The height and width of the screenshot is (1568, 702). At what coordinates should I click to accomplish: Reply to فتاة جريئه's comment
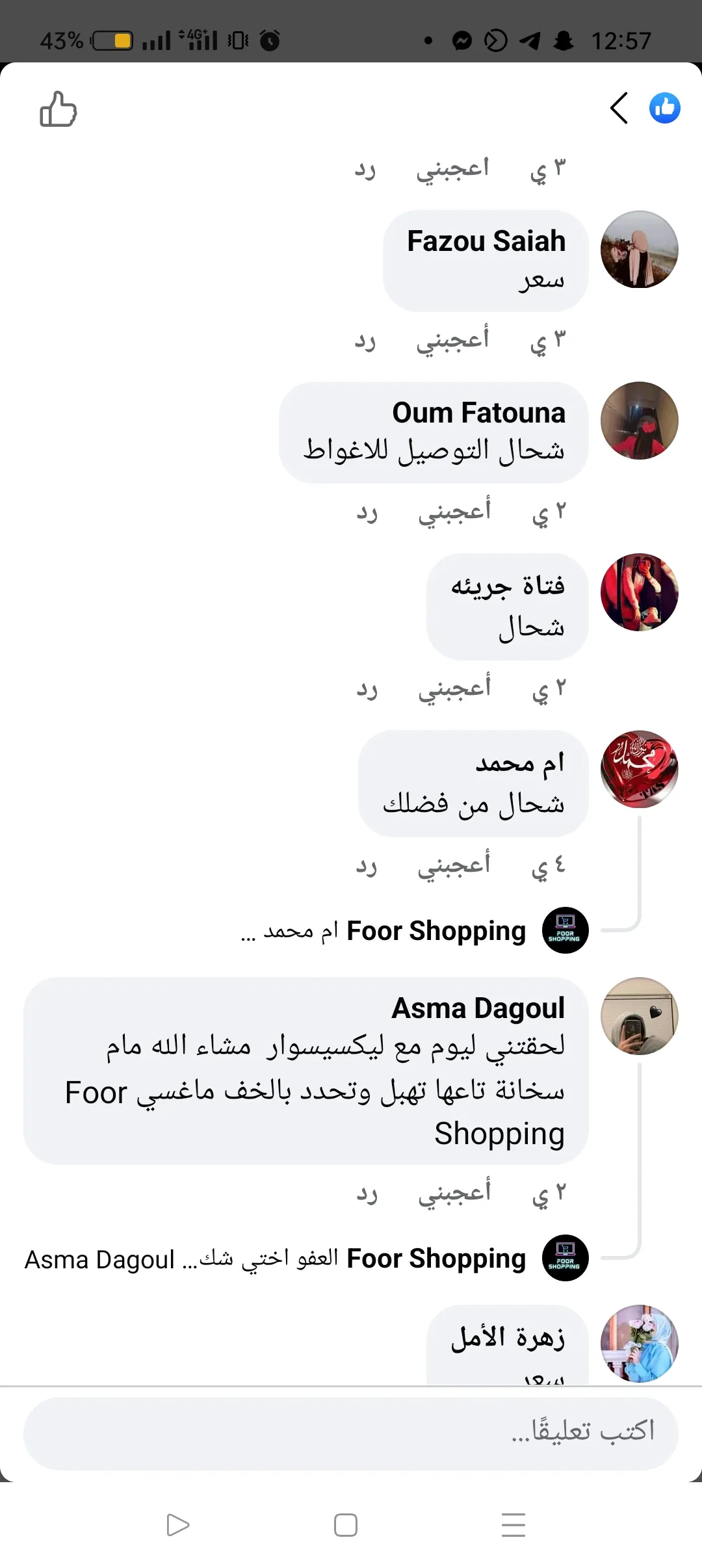pos(367,688)
